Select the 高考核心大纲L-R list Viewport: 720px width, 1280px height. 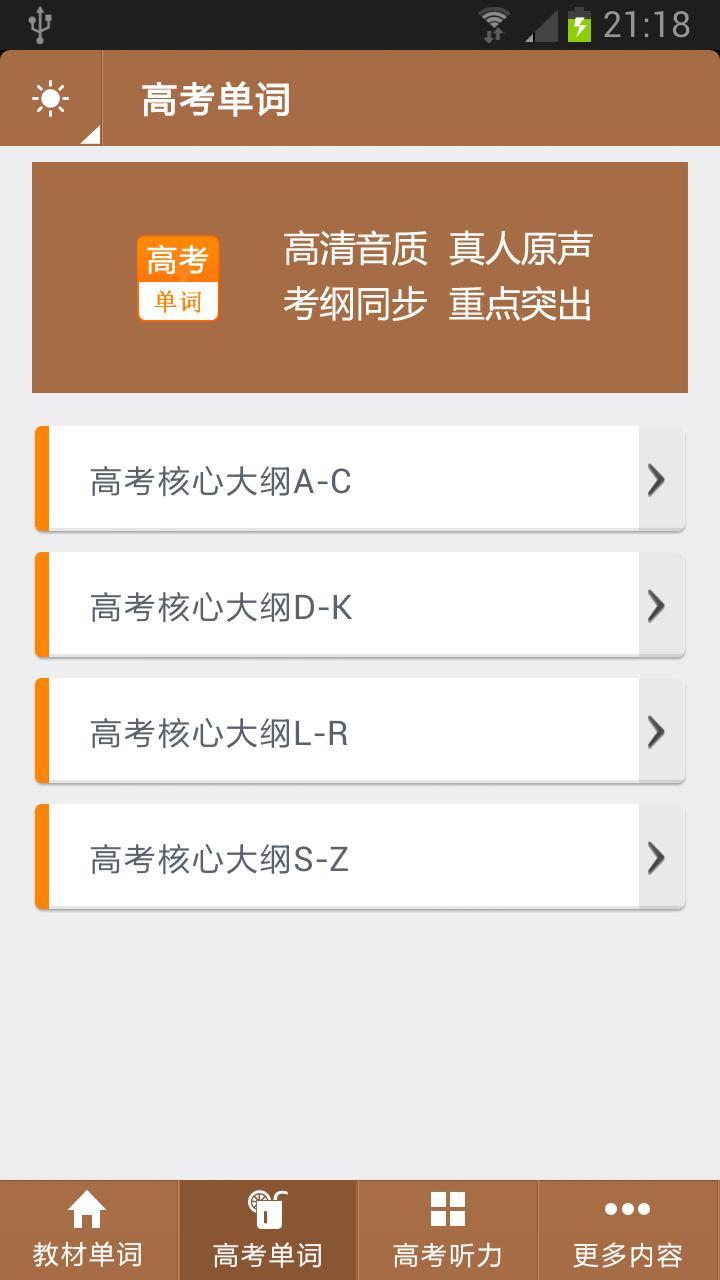[360, 731]
